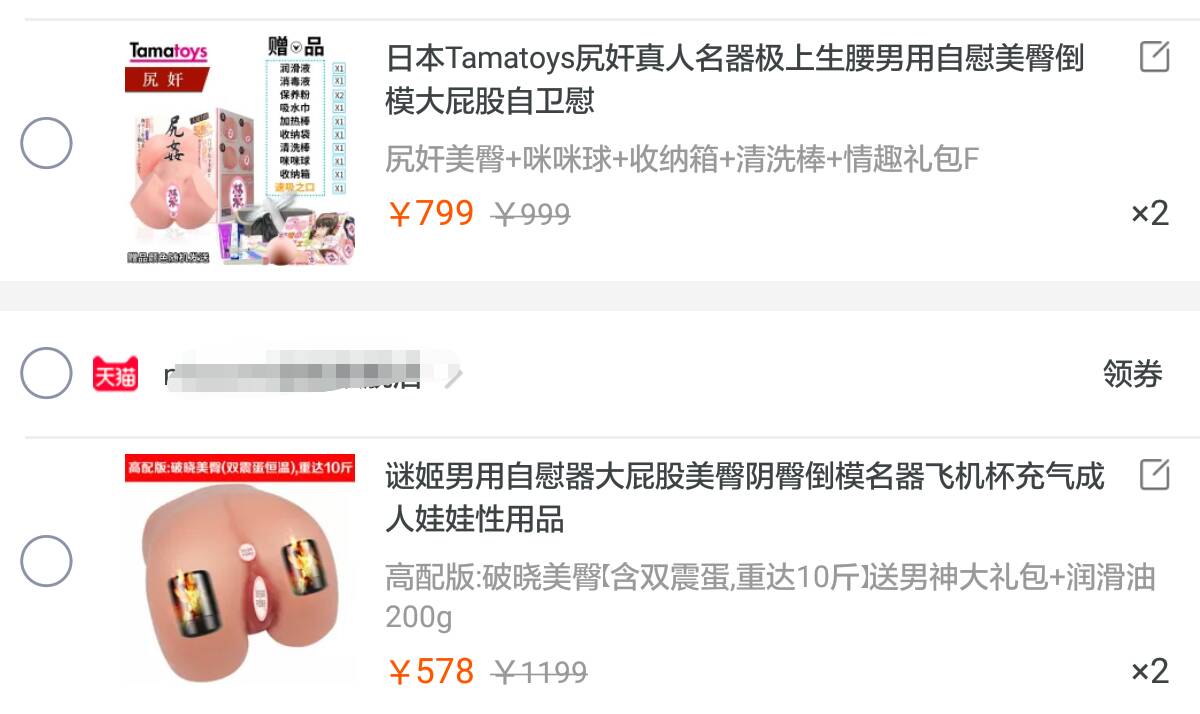
Task: Edit the Tamatoys cart item
Action: (x=1154, y=57)
